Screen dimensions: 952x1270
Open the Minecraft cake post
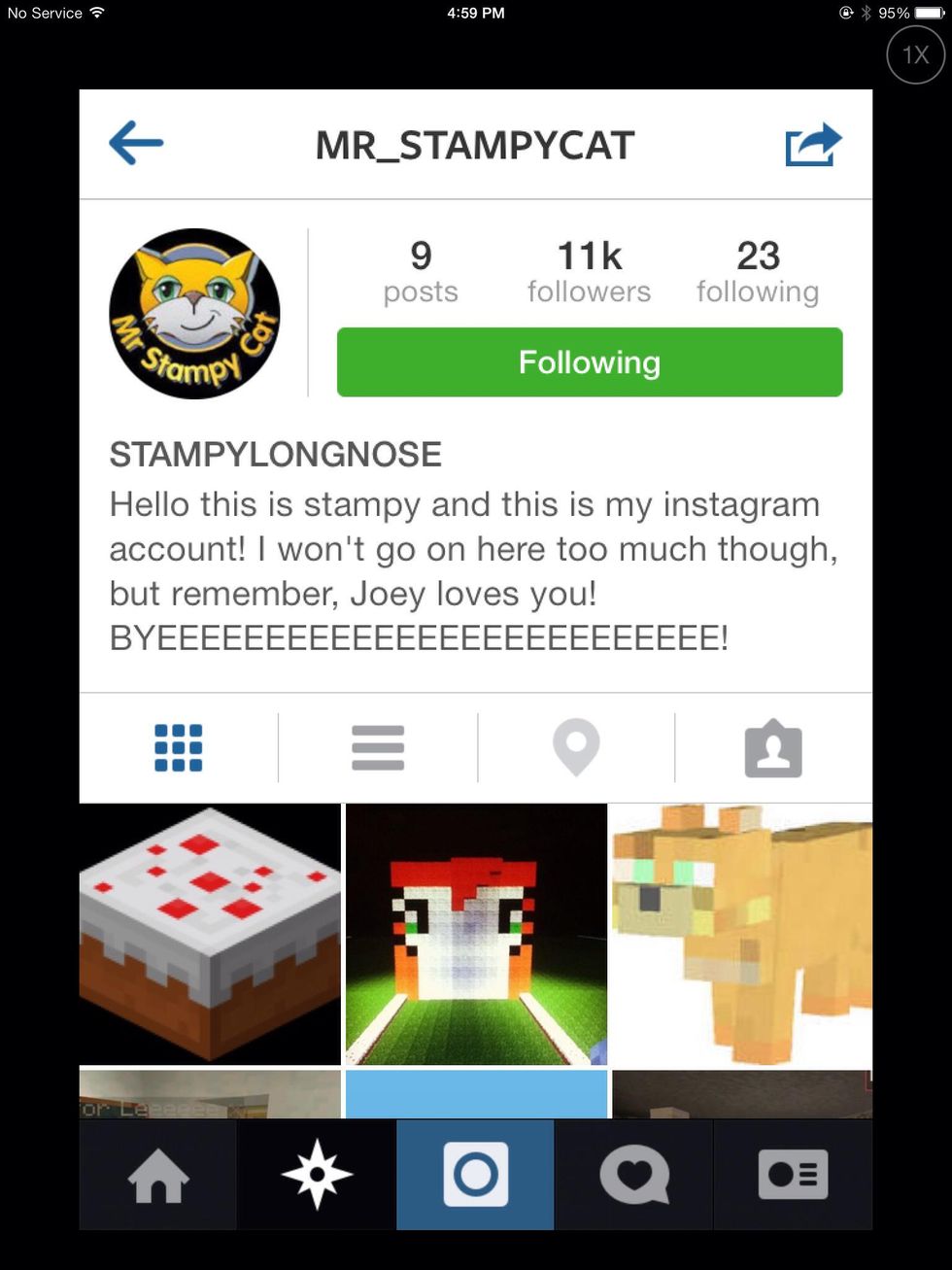click(210, 934)
